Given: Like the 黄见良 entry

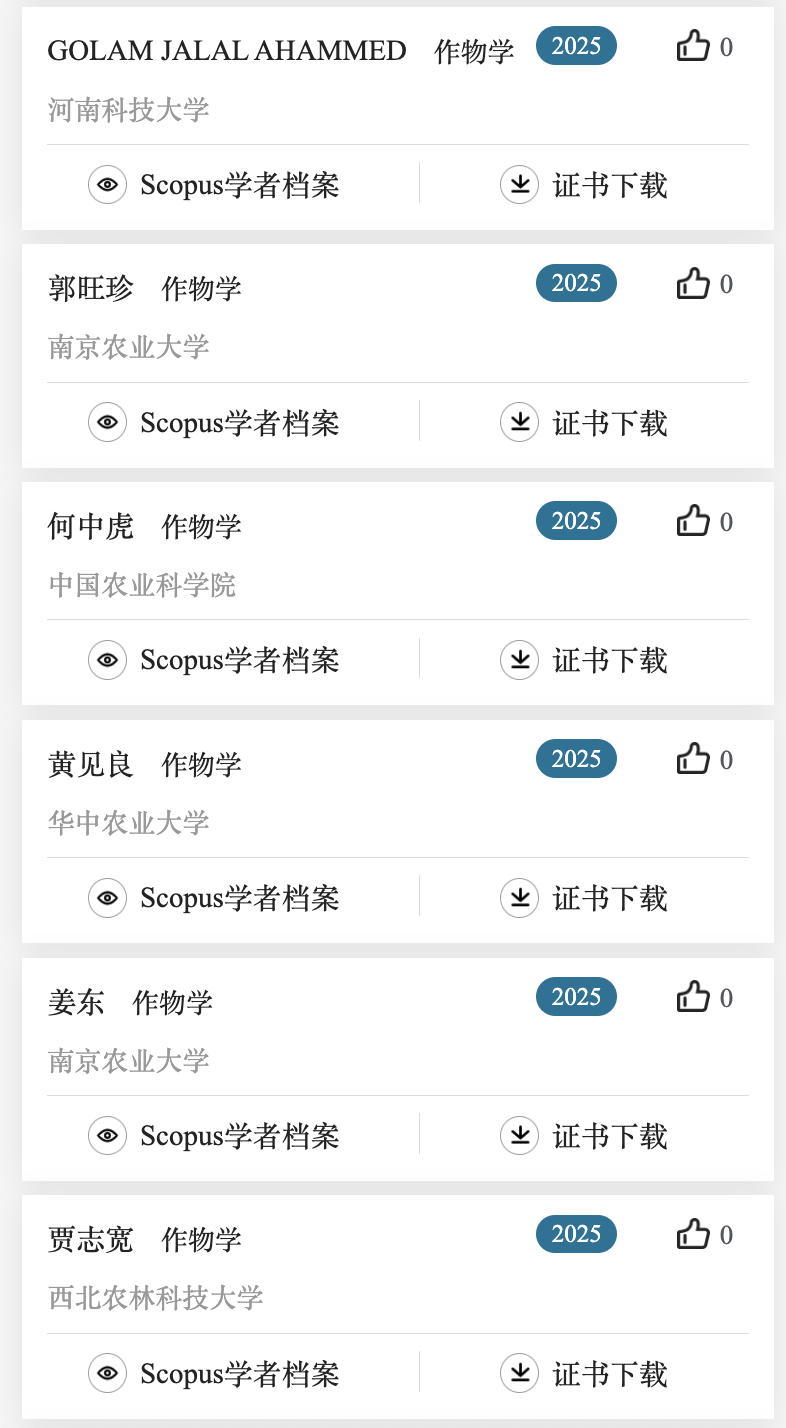Looking at the screenshot, I should click(693, 759).
